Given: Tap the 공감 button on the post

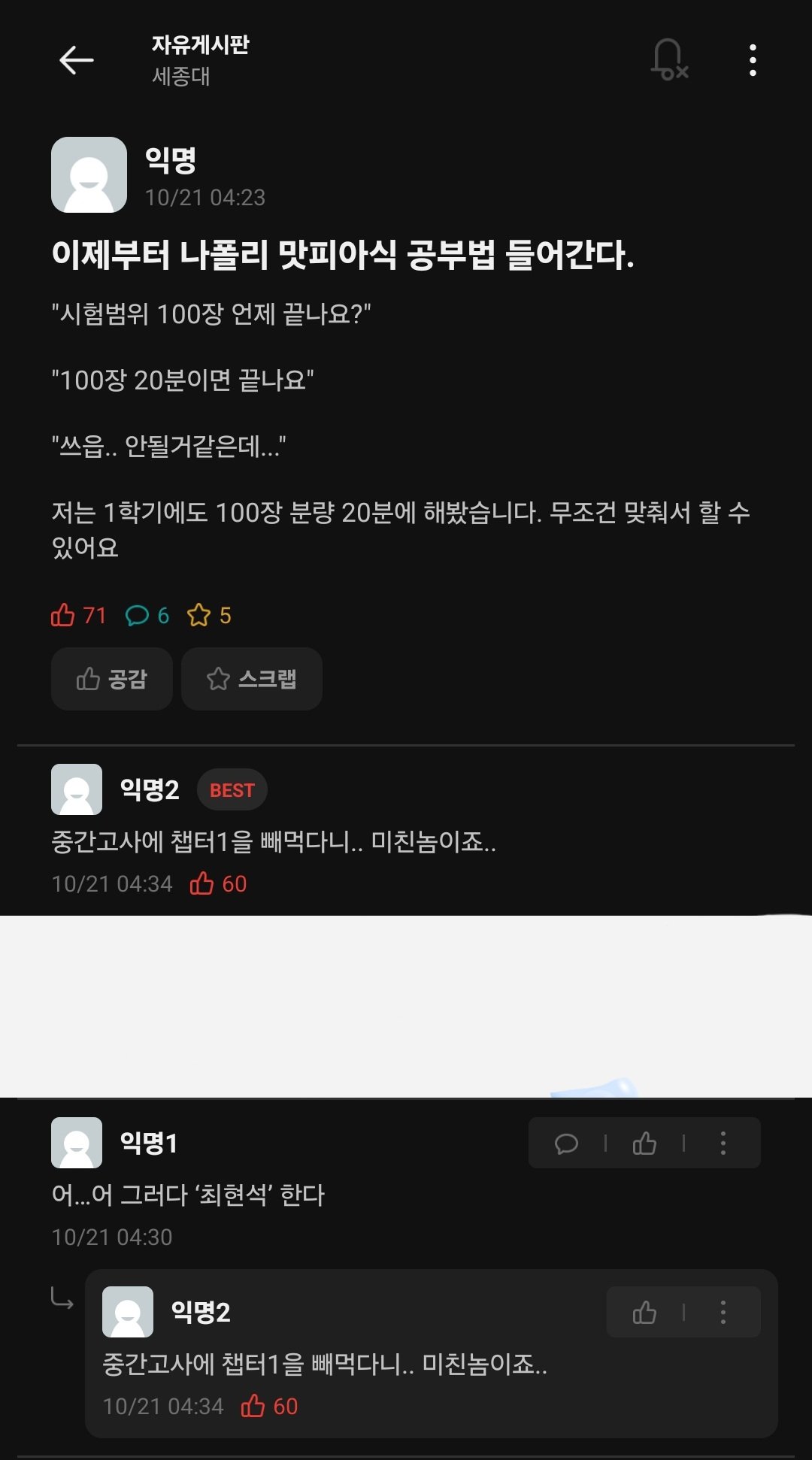Looking at the screenshot, I should [112, 679].
